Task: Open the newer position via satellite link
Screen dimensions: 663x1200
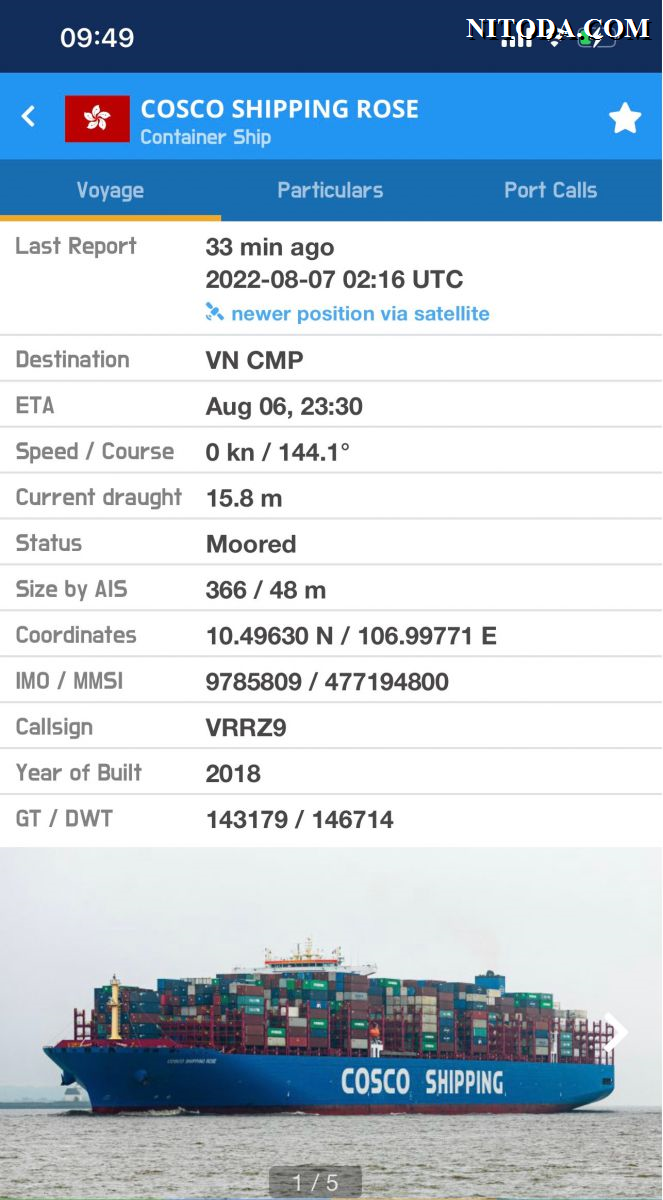Action: pyautogui.click(x=348, y=313)
